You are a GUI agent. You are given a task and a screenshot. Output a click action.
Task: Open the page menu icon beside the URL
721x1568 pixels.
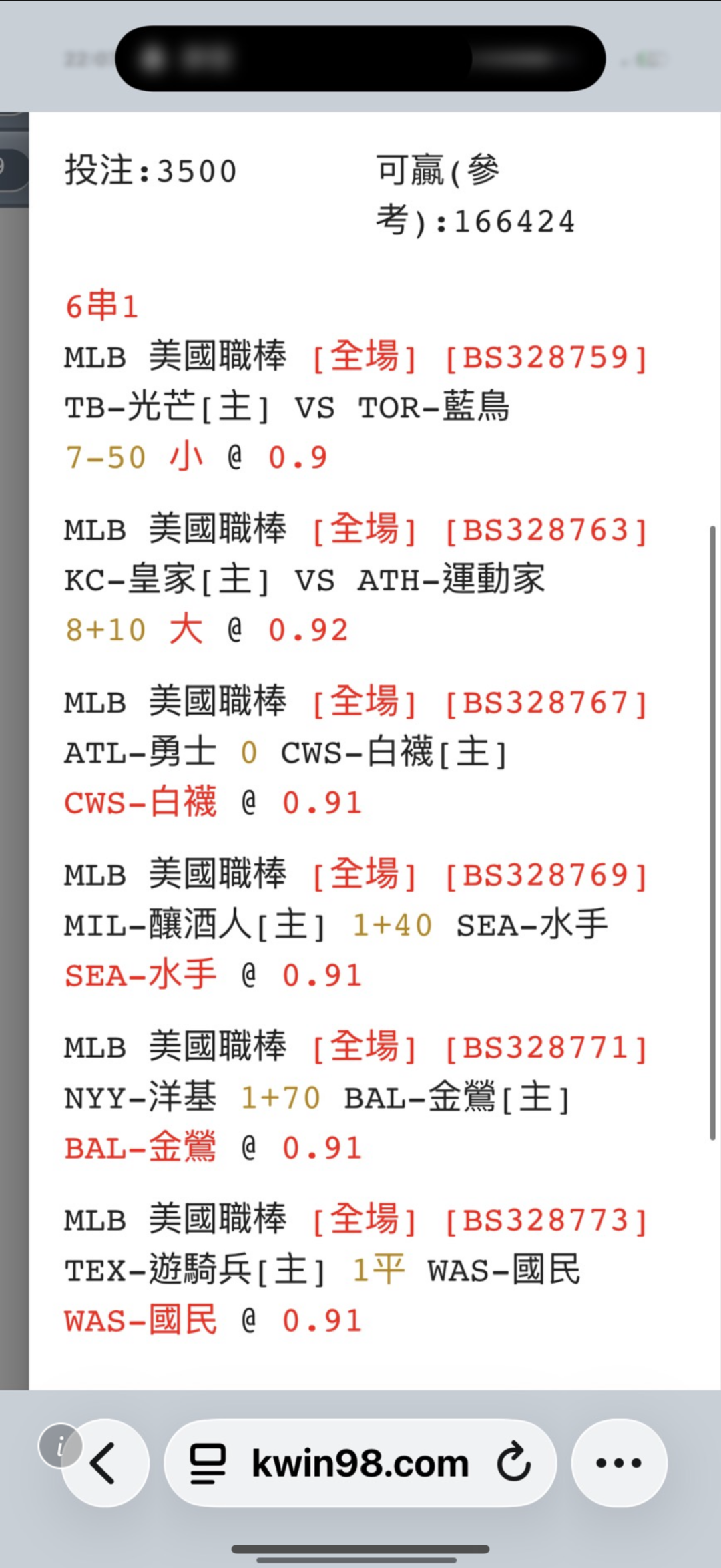click(x=208, y=1464)
